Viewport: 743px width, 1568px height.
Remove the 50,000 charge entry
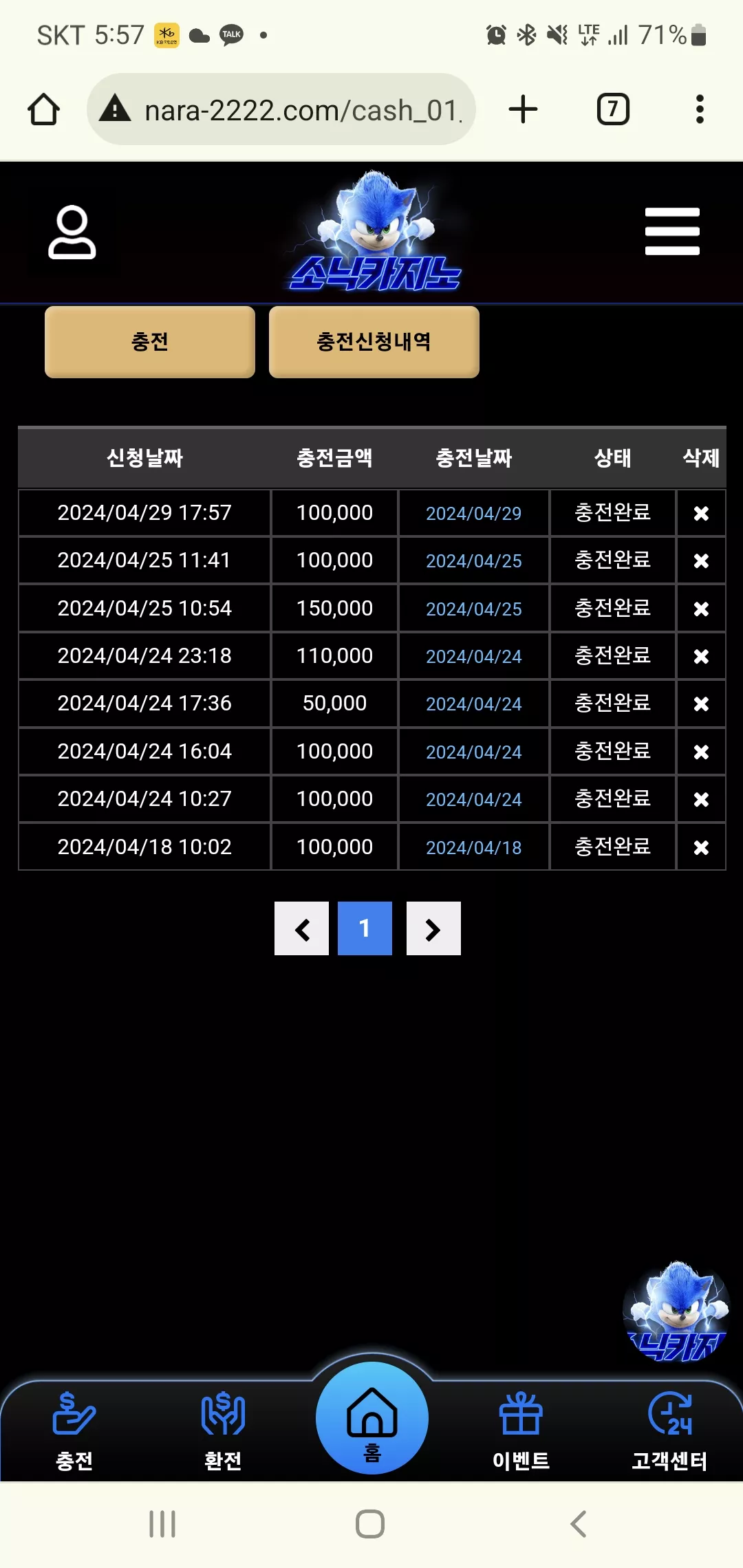tap(701, 704)
